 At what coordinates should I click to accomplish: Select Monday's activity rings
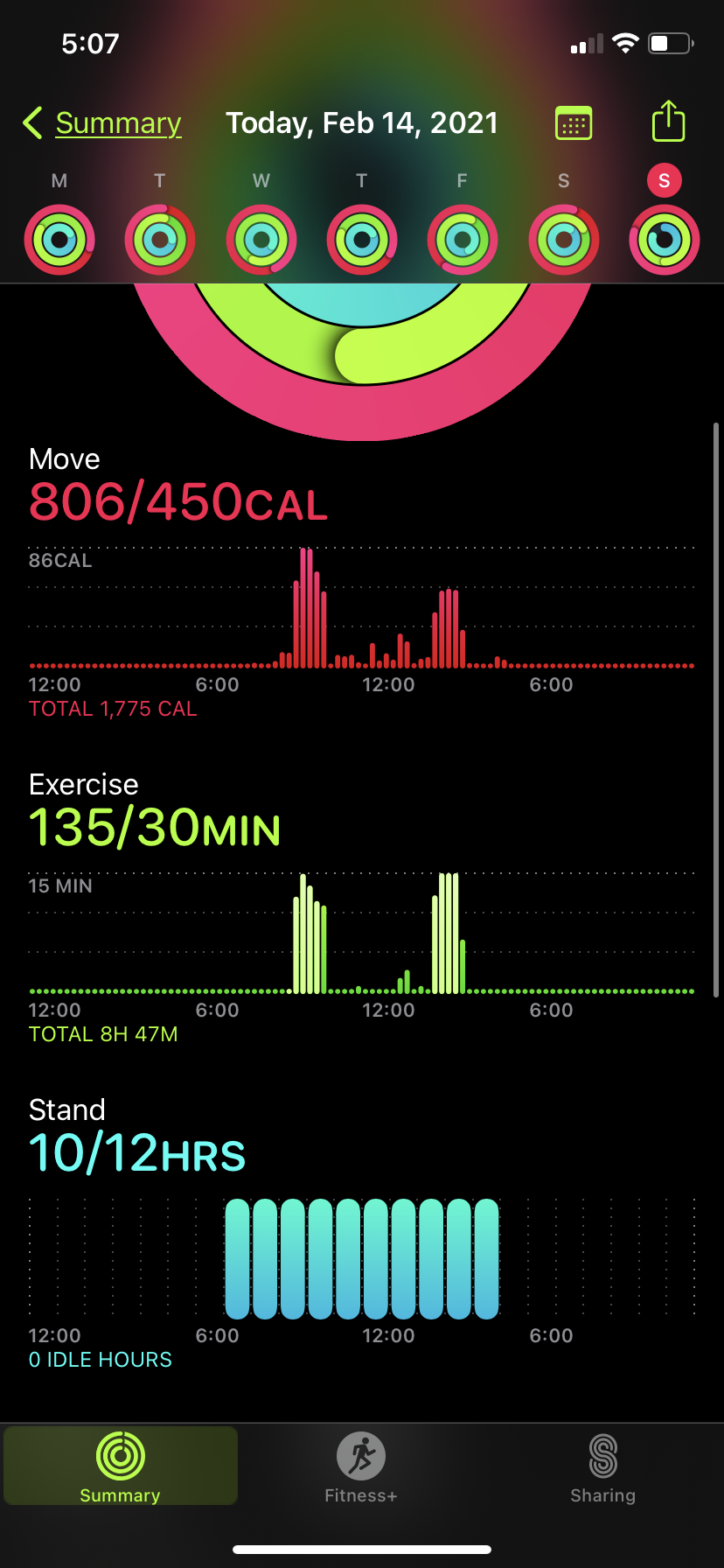[x=59, y=240]
